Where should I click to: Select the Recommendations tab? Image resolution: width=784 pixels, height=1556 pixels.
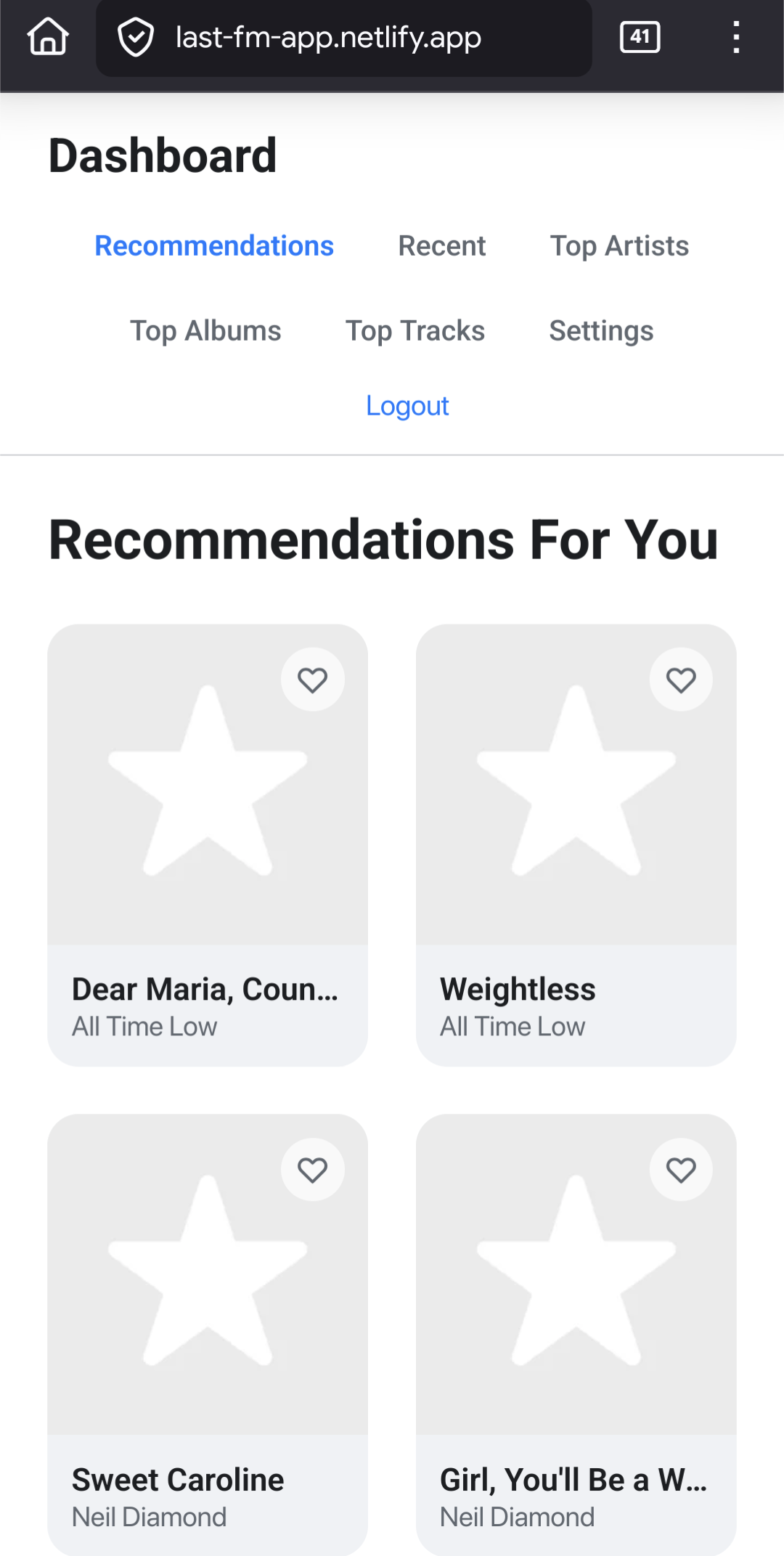pyautogui.click(x=214, y=246)
